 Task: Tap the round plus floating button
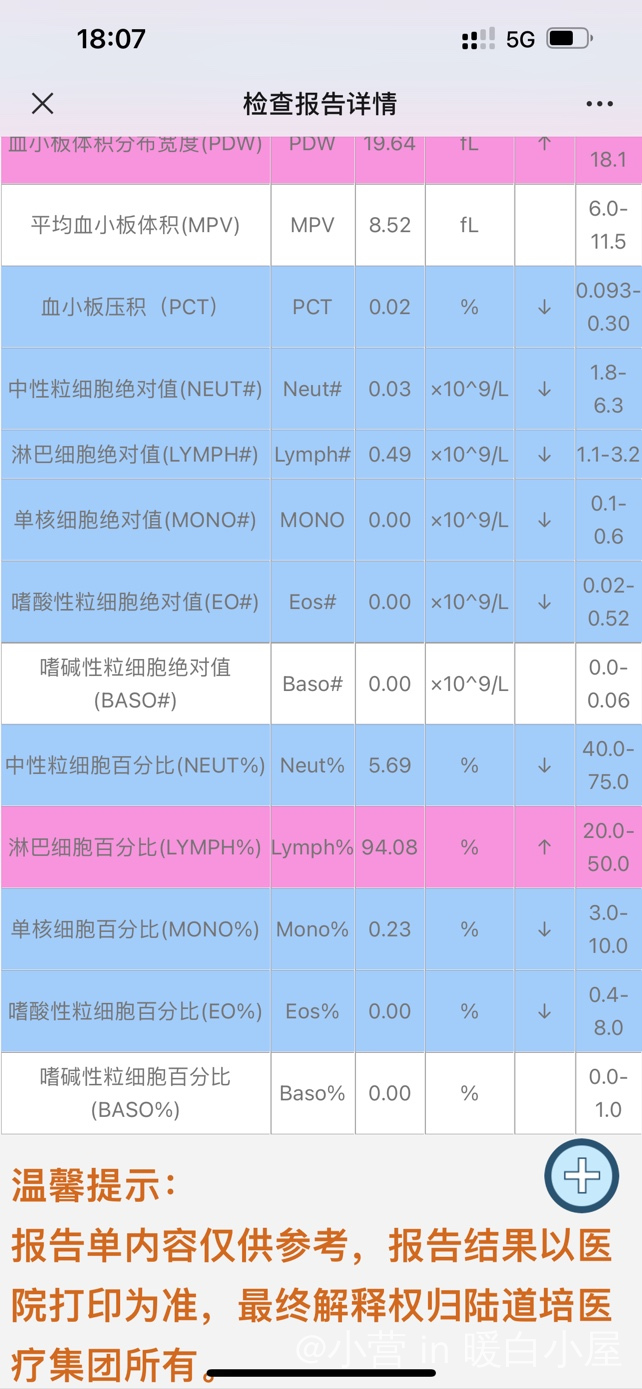582,1176
